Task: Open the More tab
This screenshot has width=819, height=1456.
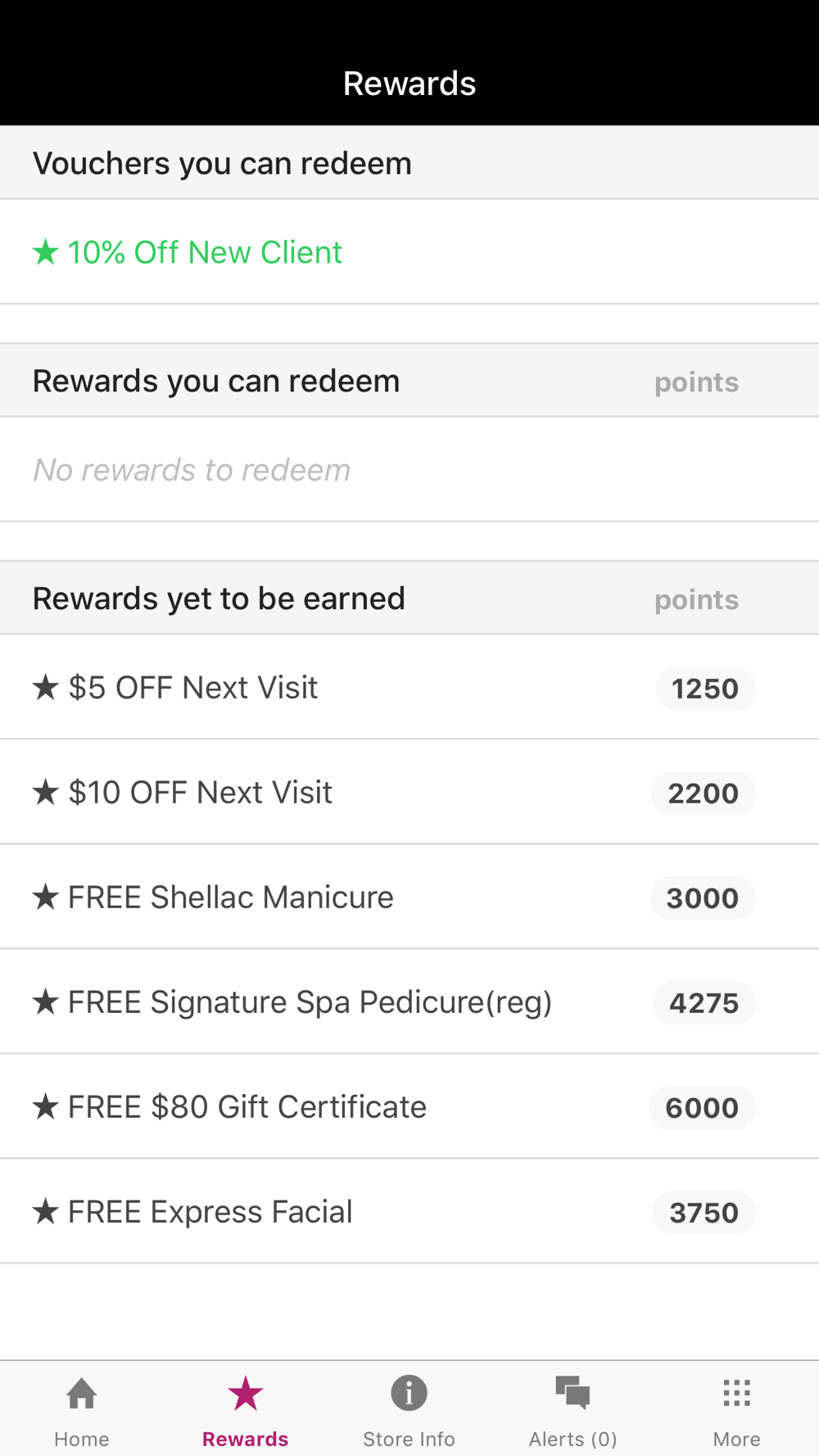Action: pyautogui.click(x=737, y=1410)
